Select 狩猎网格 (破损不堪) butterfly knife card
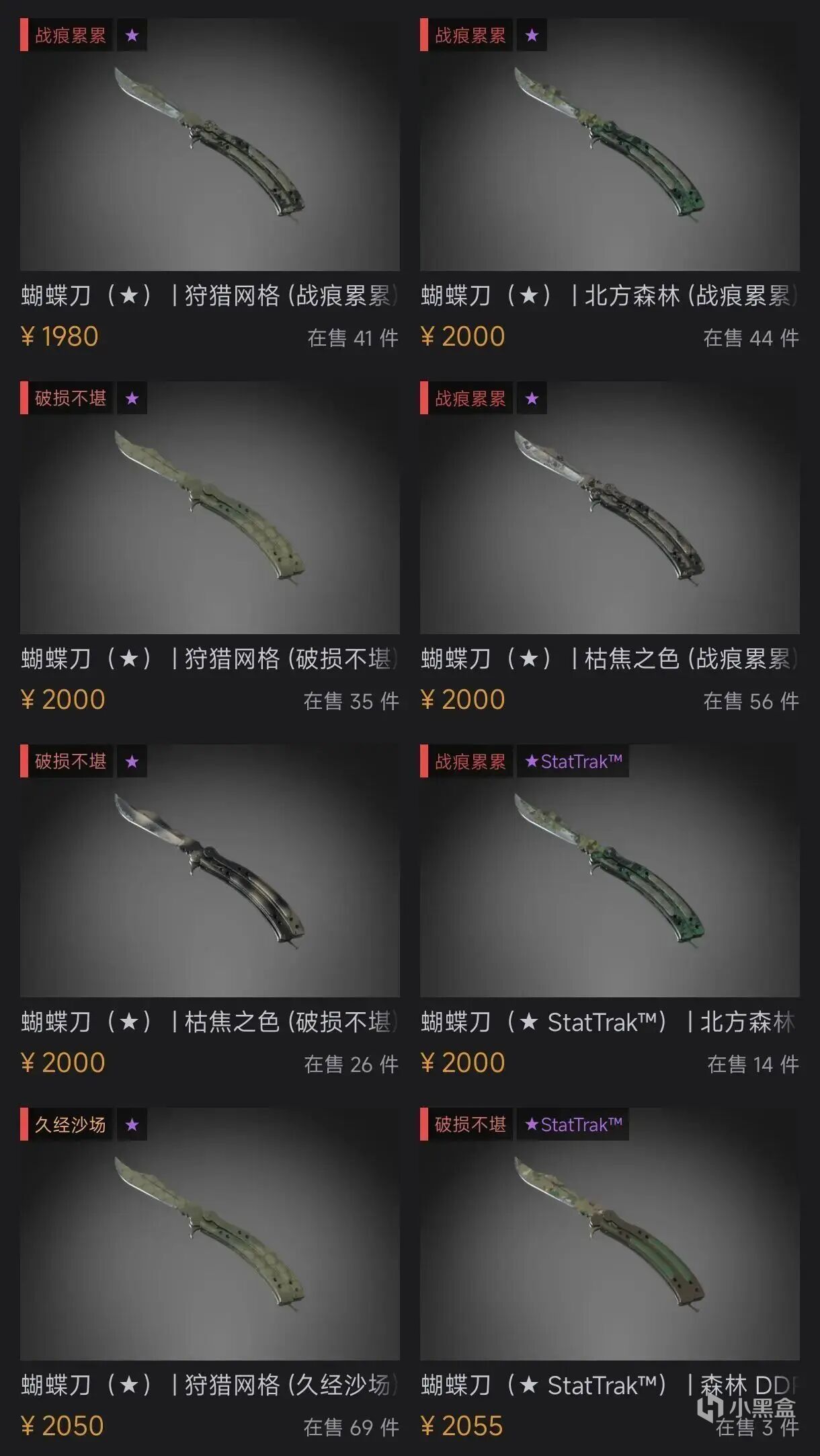Image resolution: width=820 pixels, height=1456 pixels. (x=210, y=508)
